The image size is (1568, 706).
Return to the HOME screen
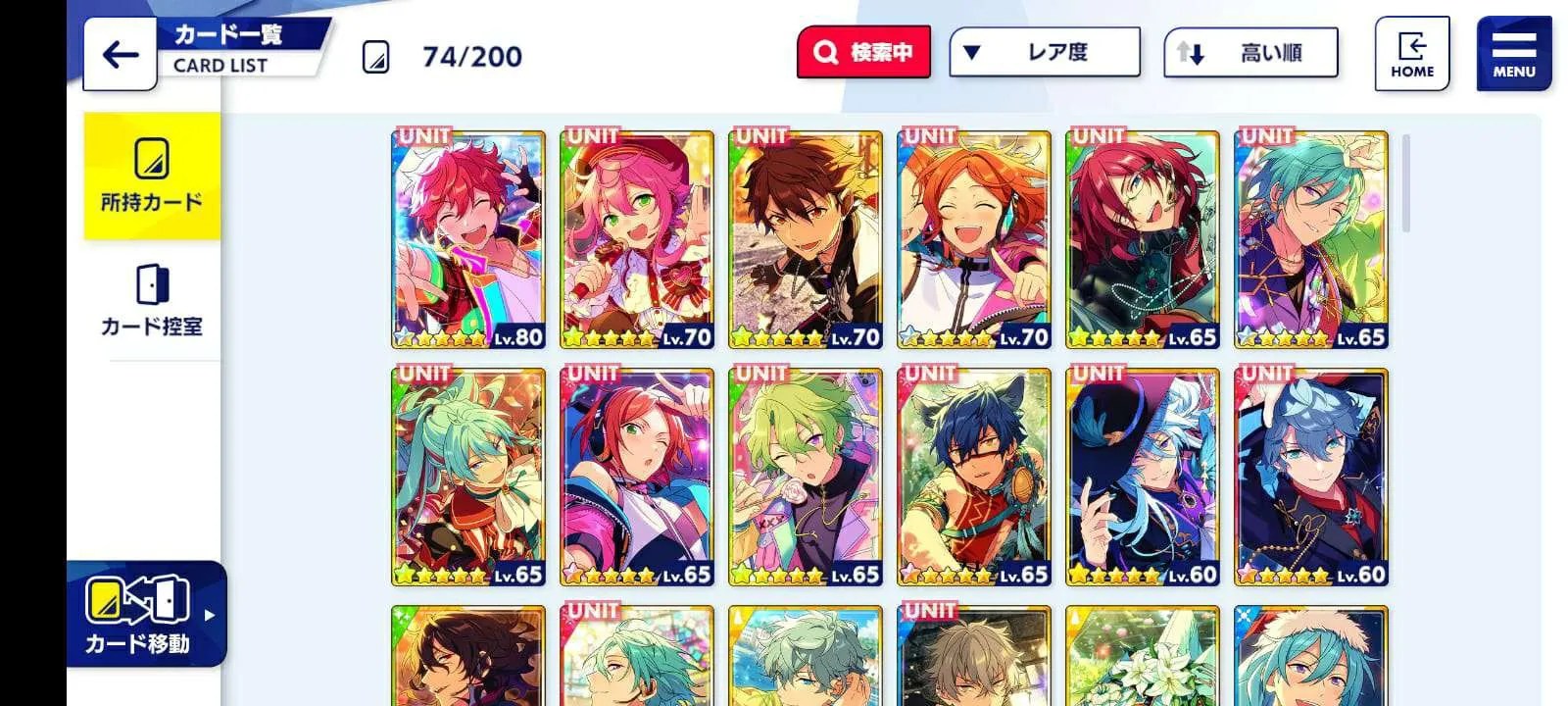(1411, 54)
